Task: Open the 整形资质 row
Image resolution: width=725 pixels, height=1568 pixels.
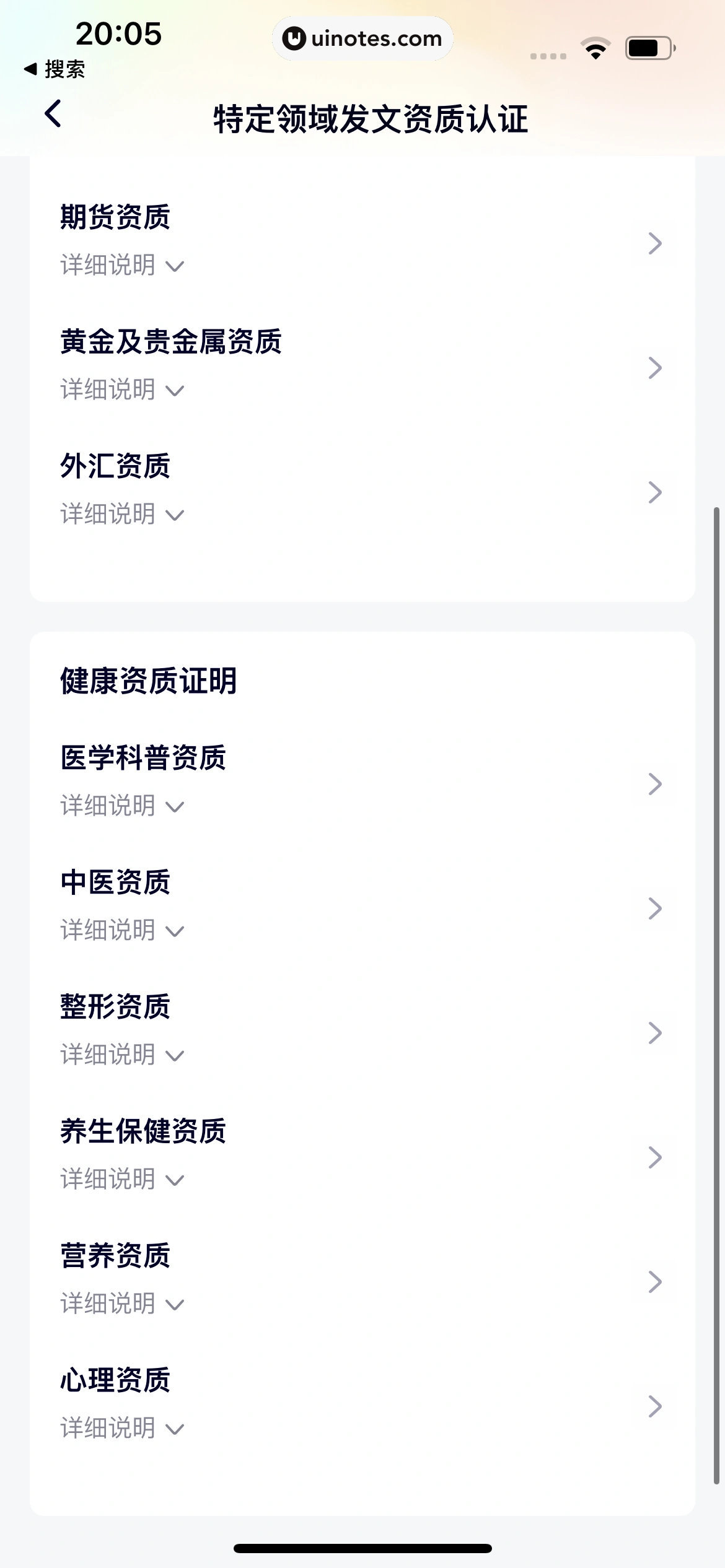Action: [654, 1033]
